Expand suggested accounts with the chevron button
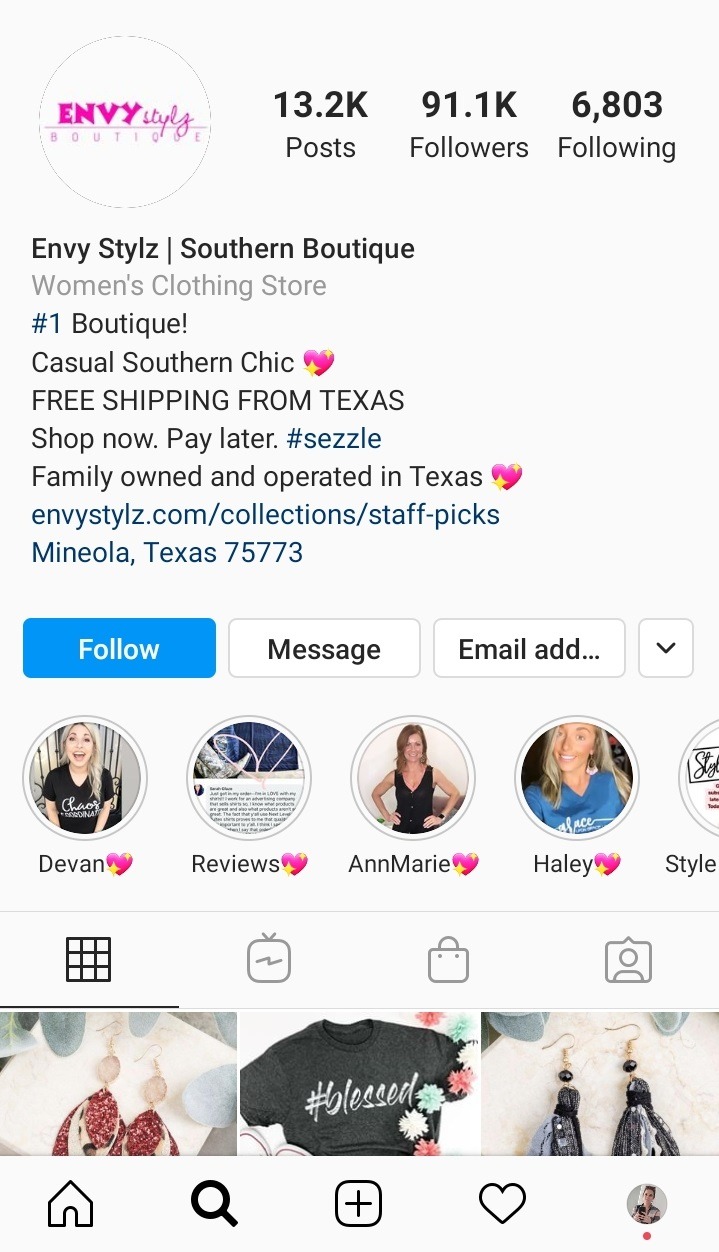 pos(666,648)
